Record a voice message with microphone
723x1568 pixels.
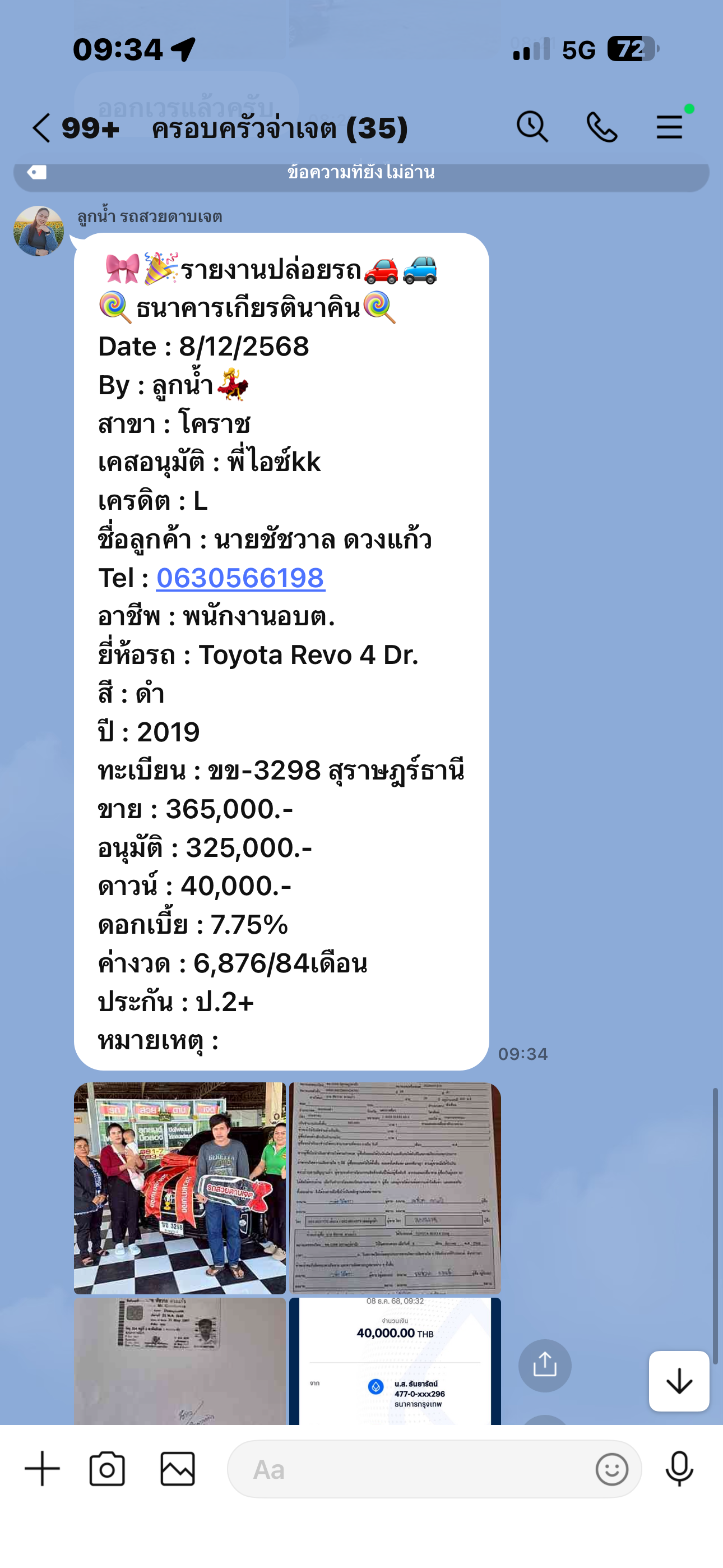pyautogui.click(x=679, y=1469)
